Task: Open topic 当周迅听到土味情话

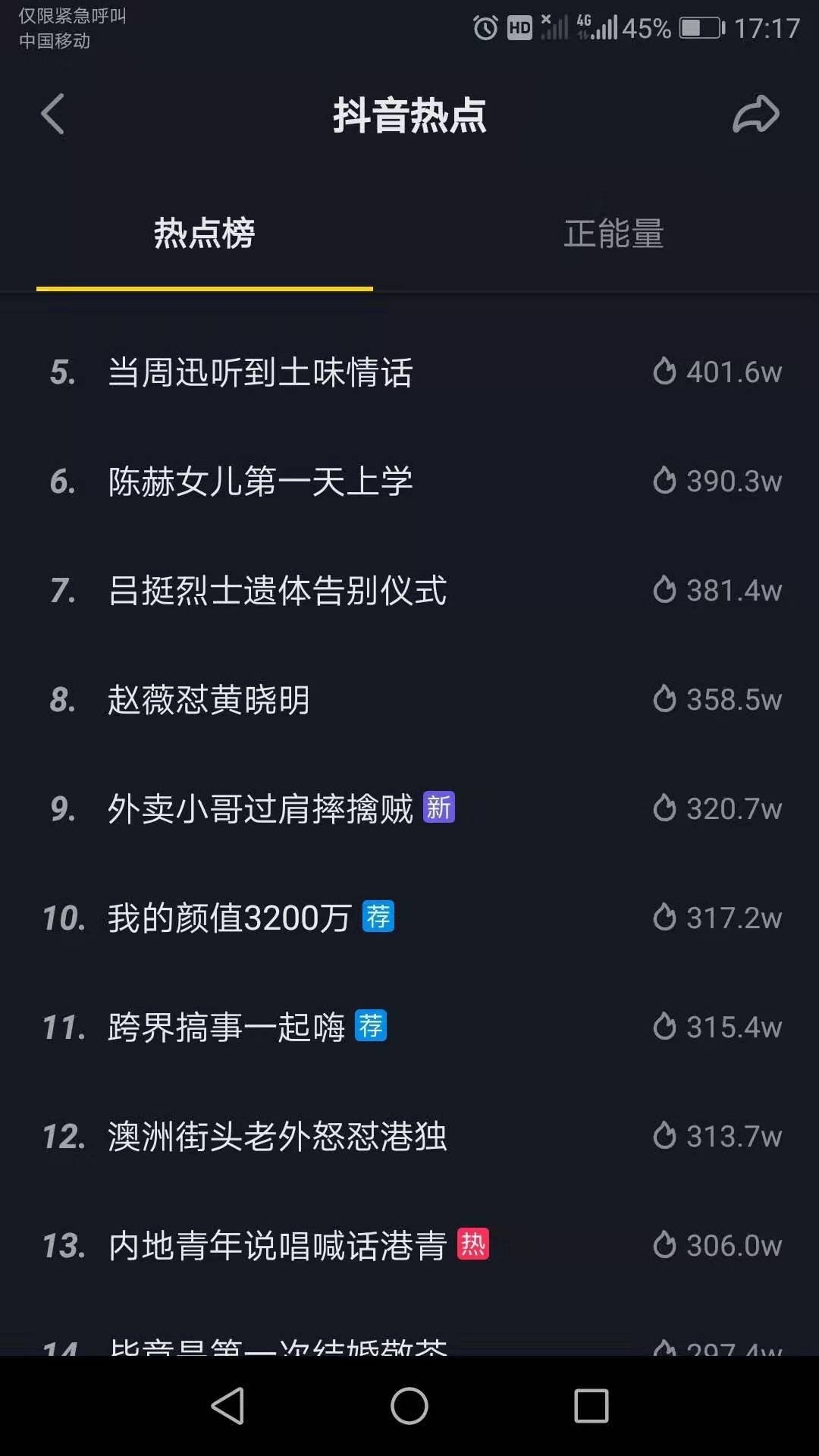Action: point(260,372)
